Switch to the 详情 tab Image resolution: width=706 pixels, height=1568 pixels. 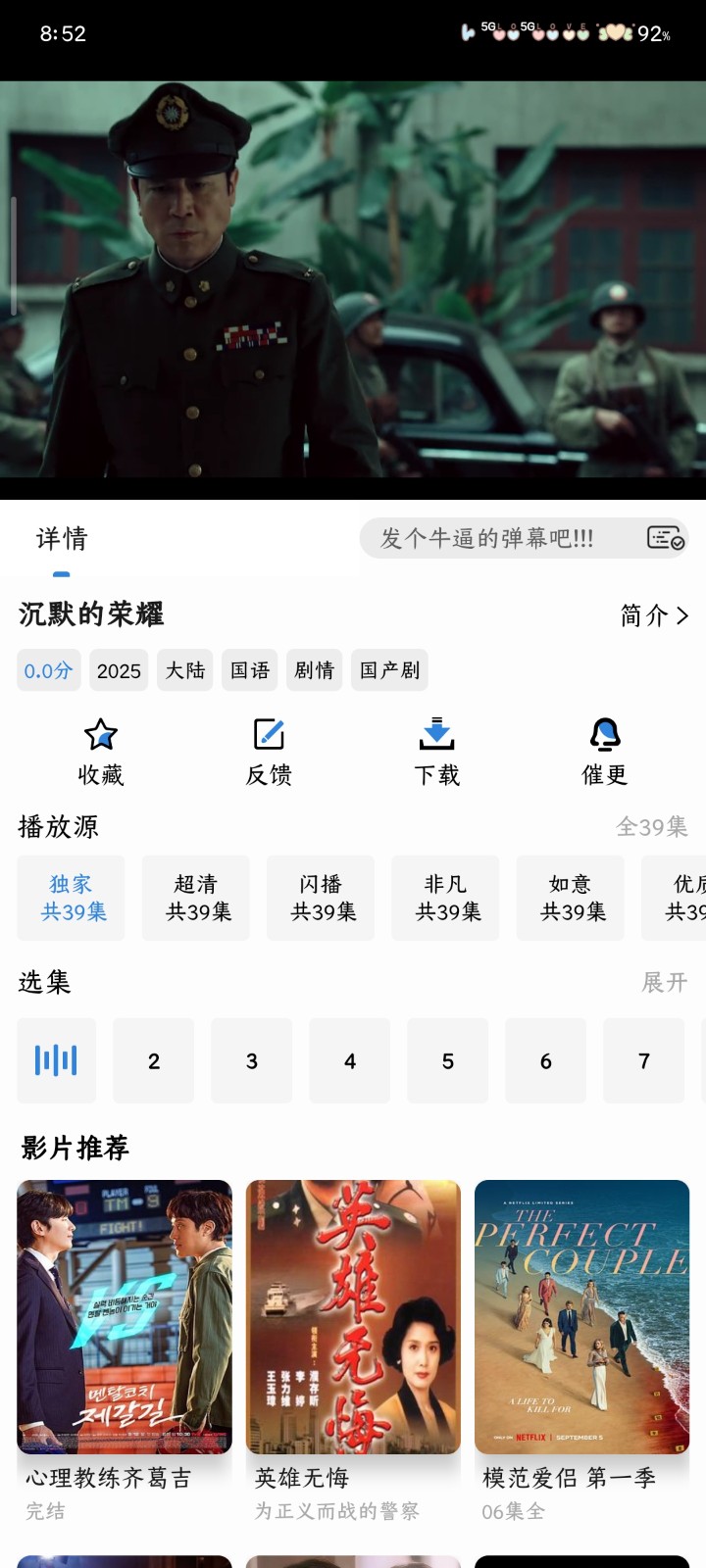(61, 538)
